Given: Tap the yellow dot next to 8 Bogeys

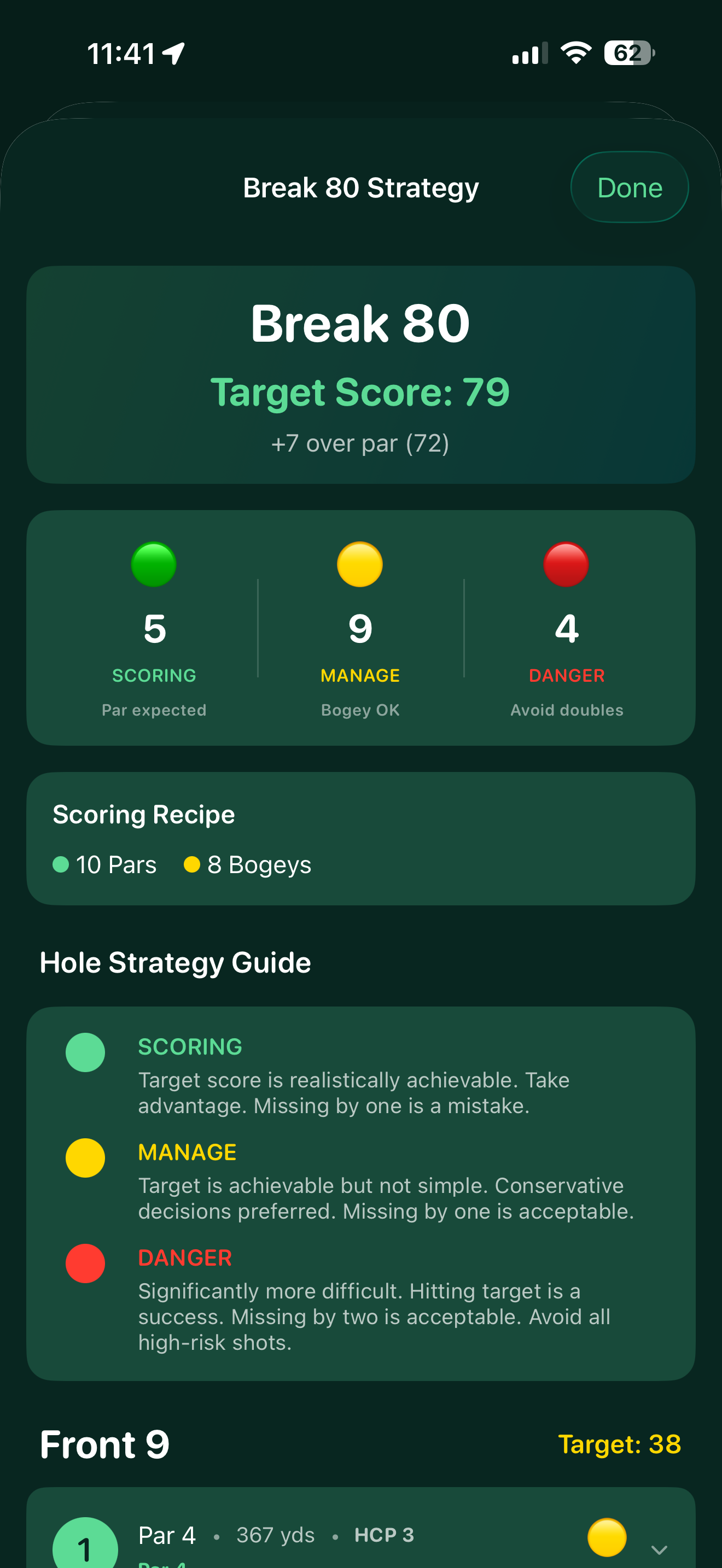Looking at the screenshot, I should (x=193, y=864).
